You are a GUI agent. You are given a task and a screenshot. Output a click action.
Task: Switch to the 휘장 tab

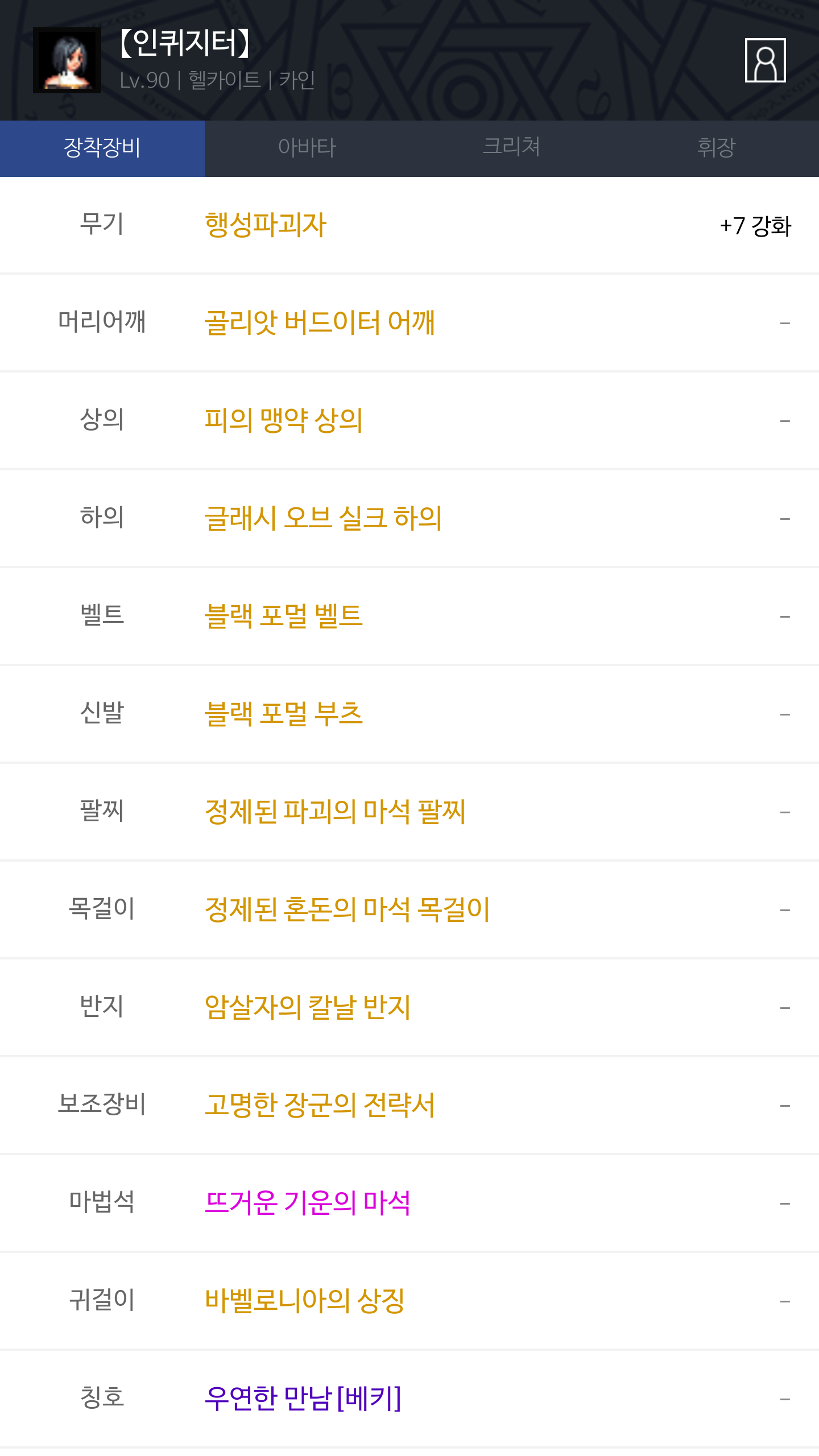717,148
